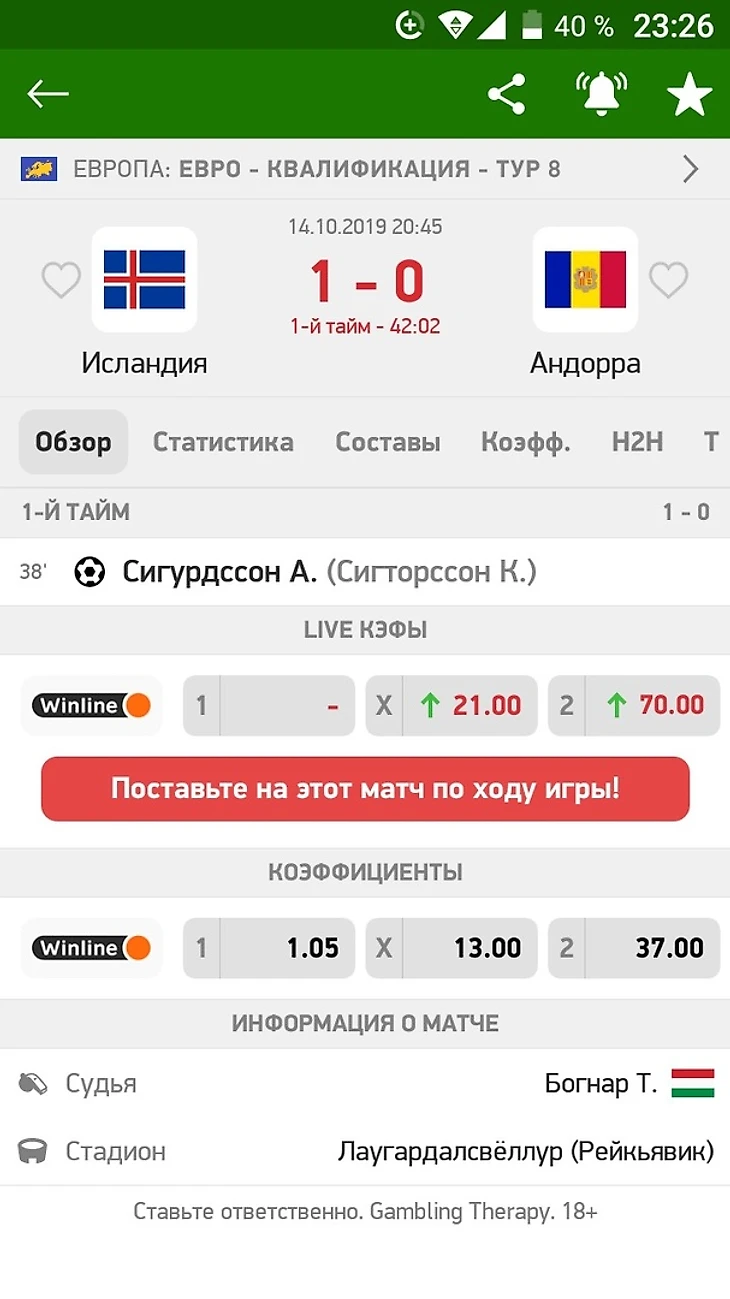730x1299 pixels.
Task: Select the Обзор tab
Action: 74,442
